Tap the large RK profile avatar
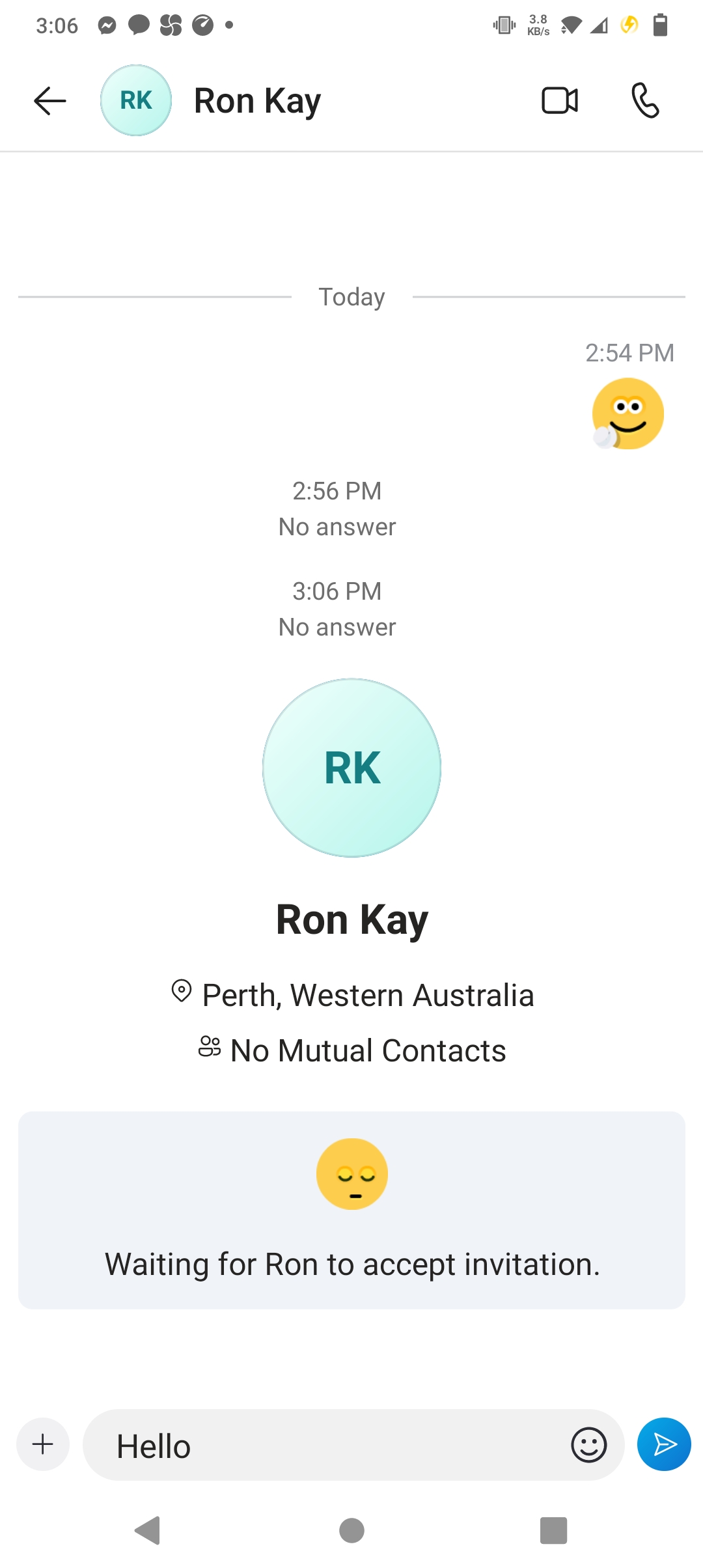The image size is (703, 1568). coord(351,768)
